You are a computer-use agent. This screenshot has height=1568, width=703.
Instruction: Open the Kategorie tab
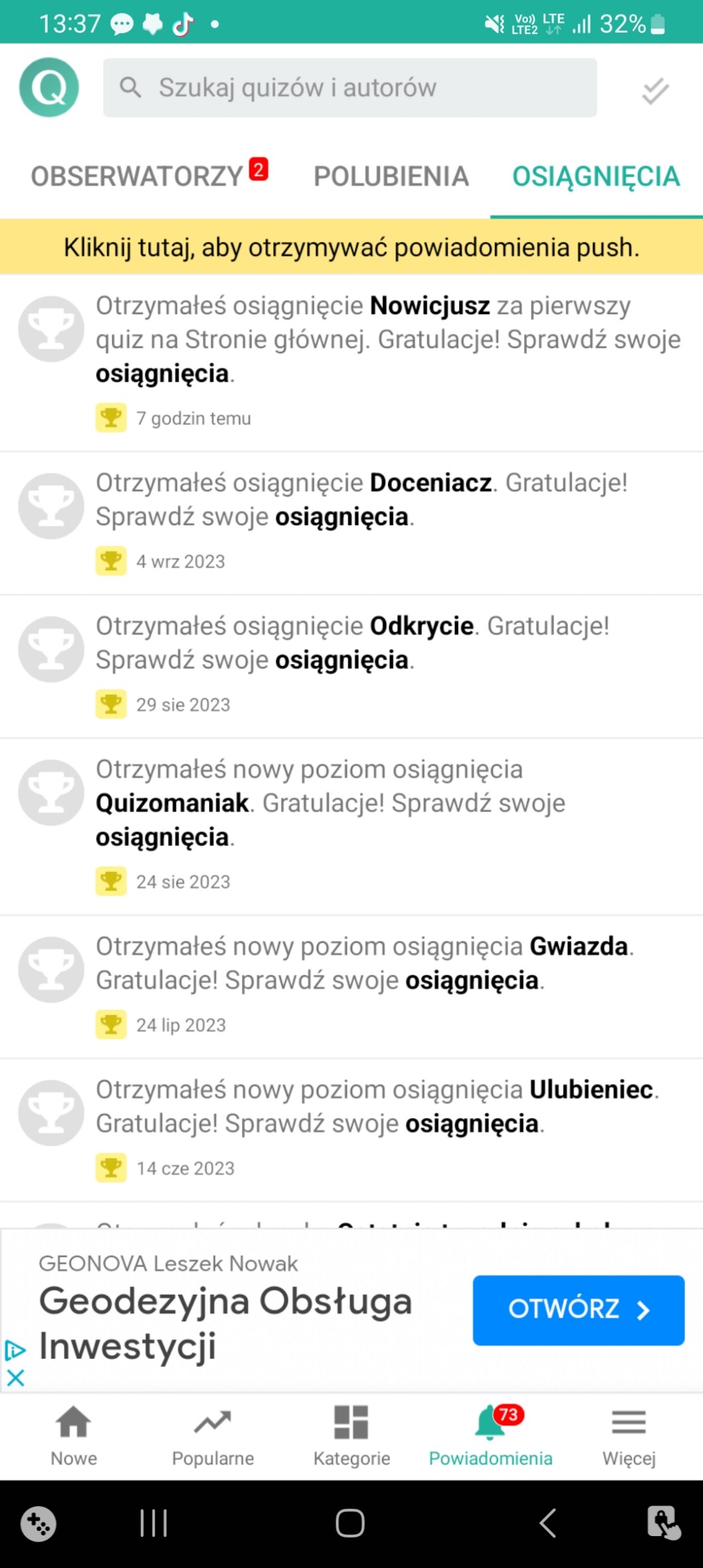[351, 1435]
